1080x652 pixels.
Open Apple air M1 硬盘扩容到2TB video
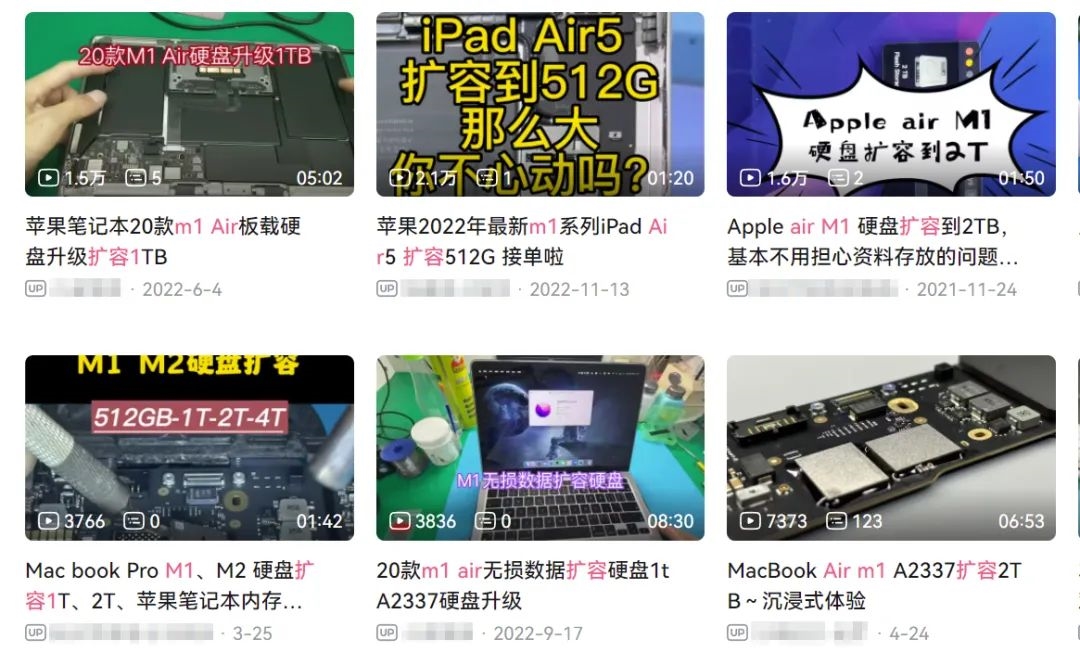point(891,104)
